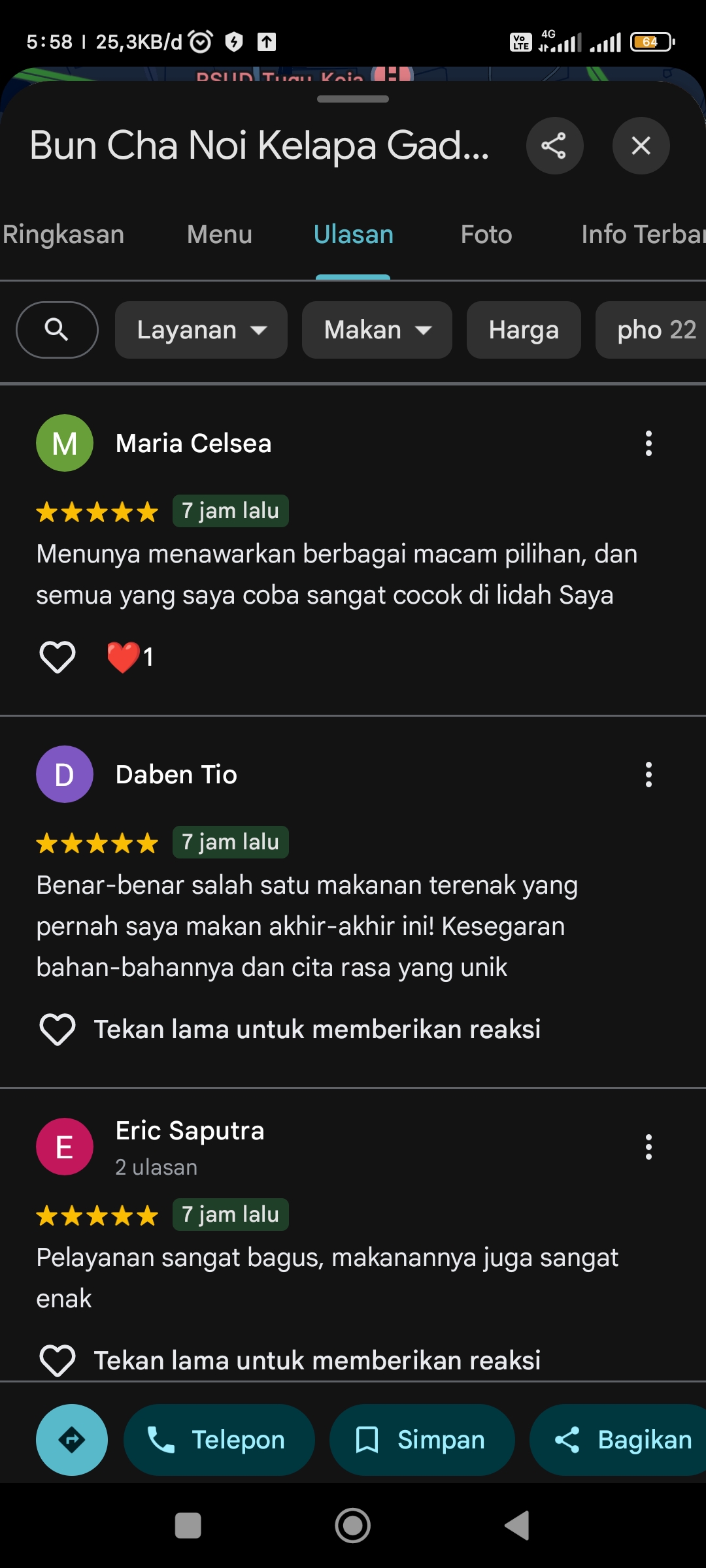
Task: Open the overflow menu on Maria Celsea's review
Action: point(648,444)
